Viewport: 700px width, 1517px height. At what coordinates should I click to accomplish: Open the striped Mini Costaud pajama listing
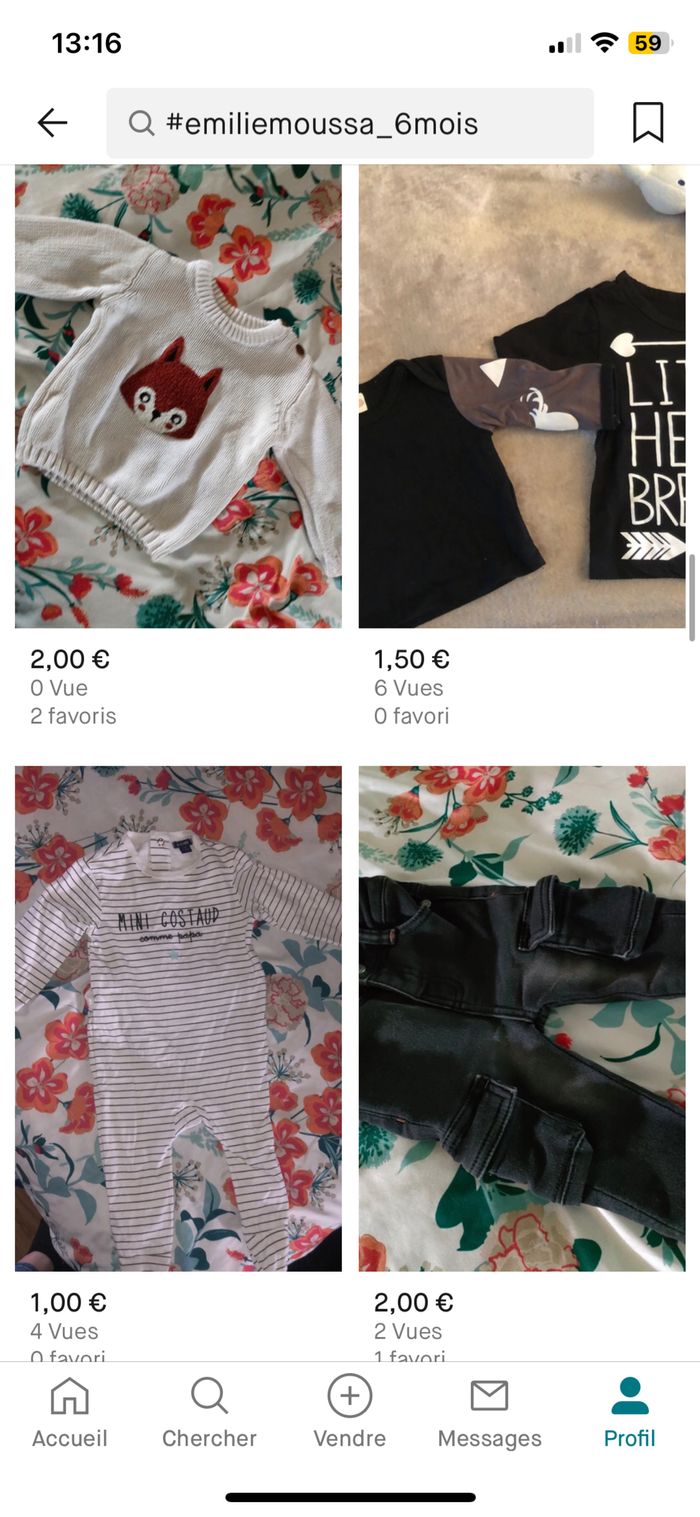click(x=178, y=1018)
